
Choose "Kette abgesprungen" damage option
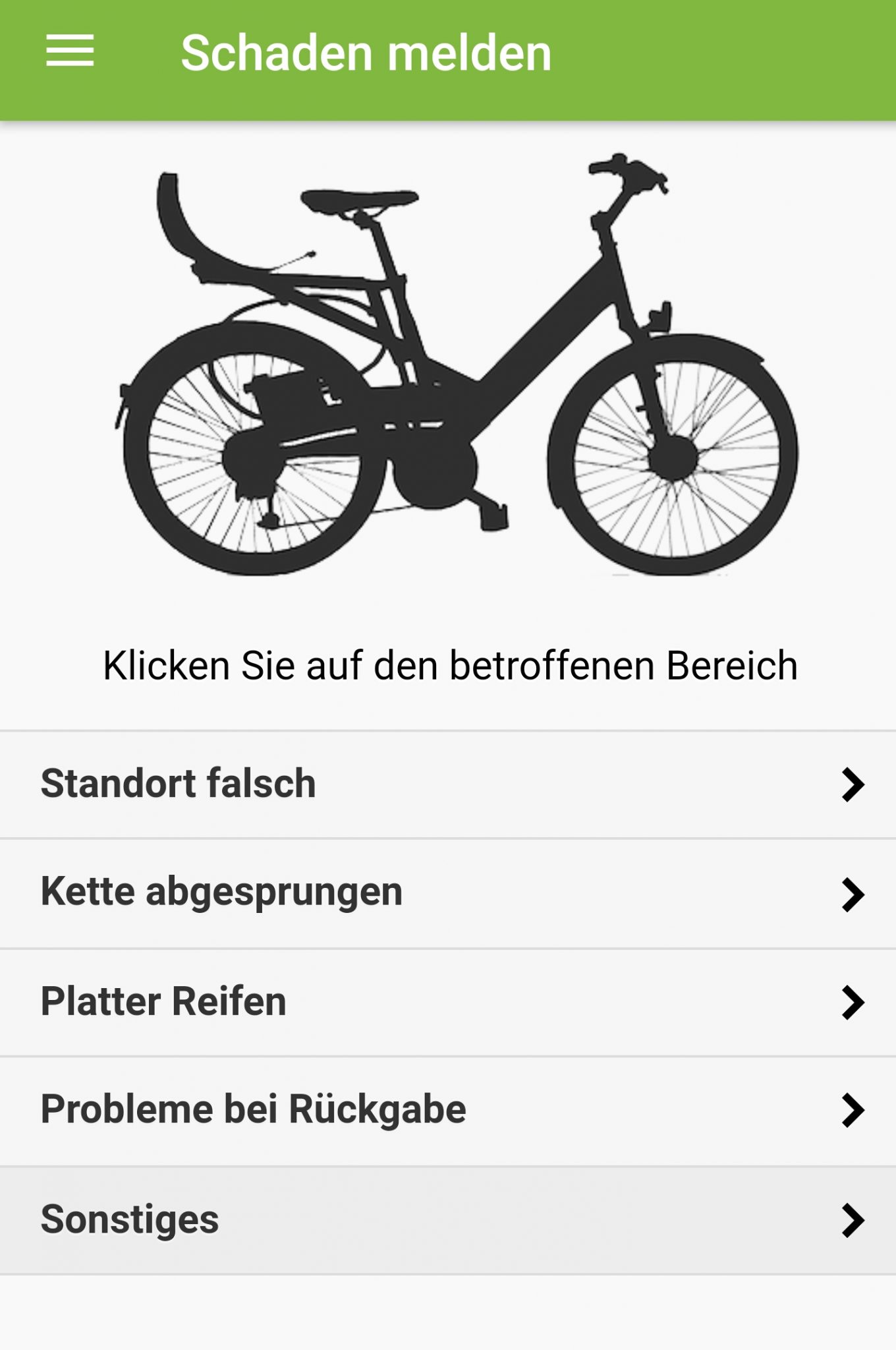click(x=448, y=893)
